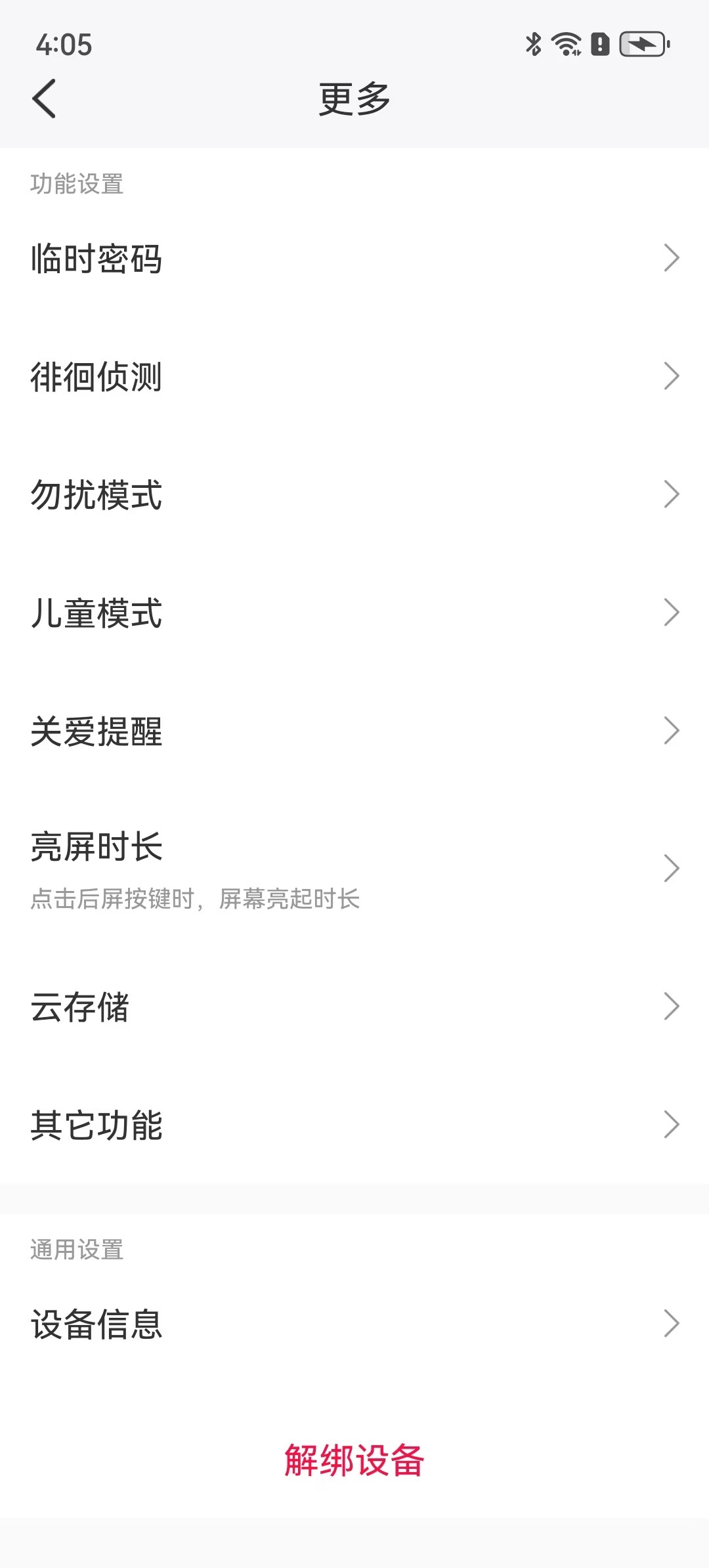
Task: Open 临时密码 settings
Action: 354,258
